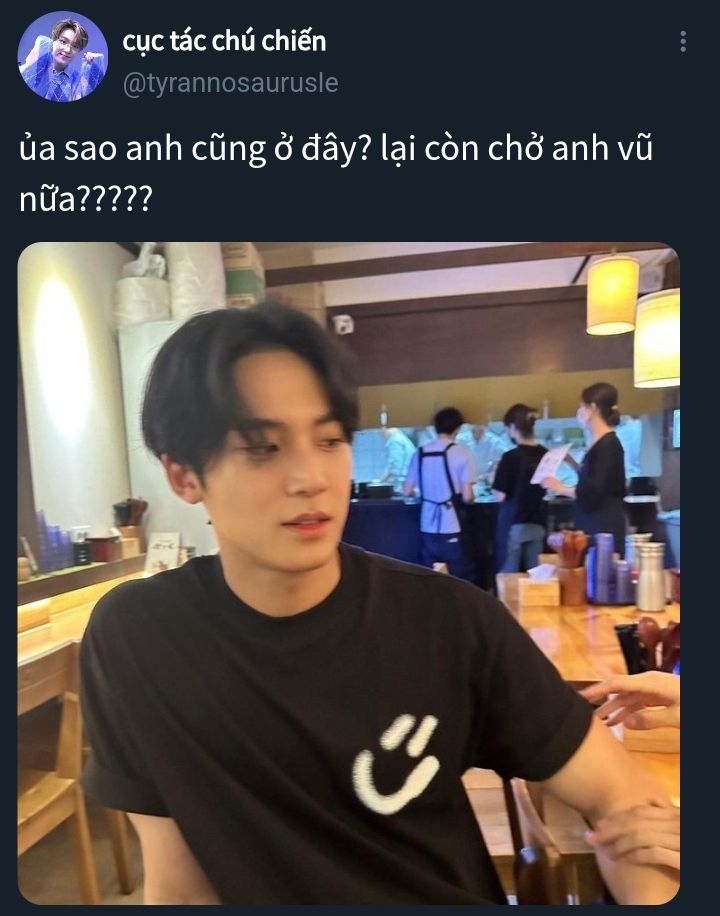
Task: Open the profile picture of cục tác chú chiến
Action: (x=62, y=57)
